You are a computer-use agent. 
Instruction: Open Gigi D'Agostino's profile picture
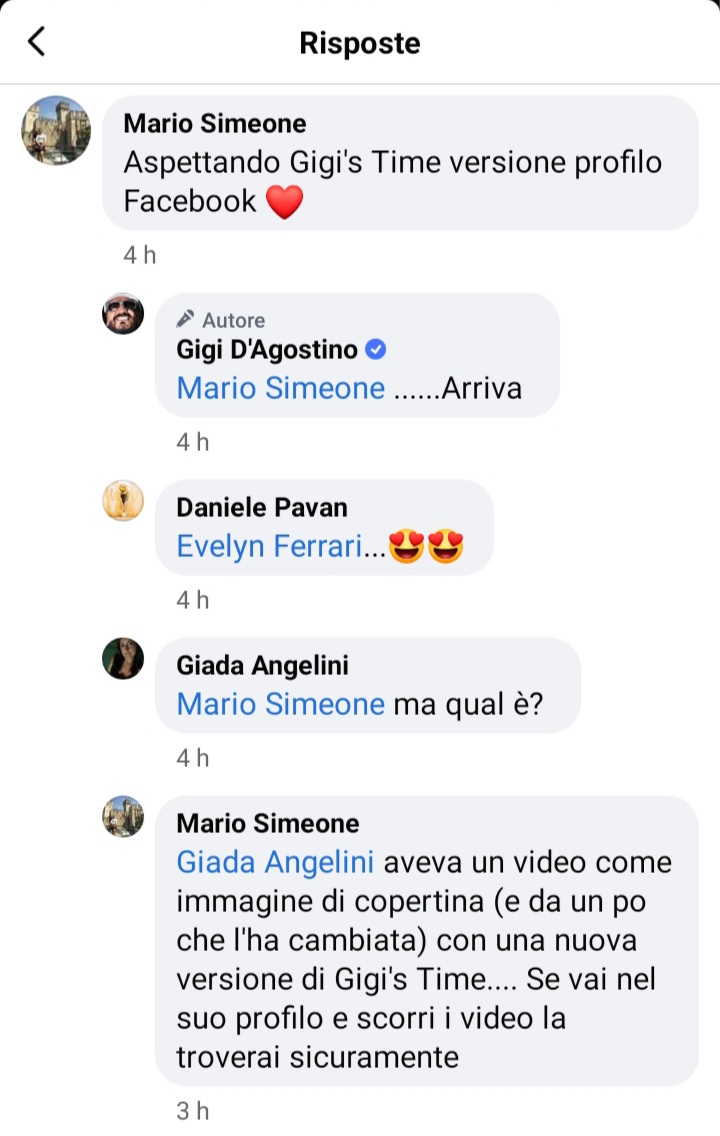[123, 314]
